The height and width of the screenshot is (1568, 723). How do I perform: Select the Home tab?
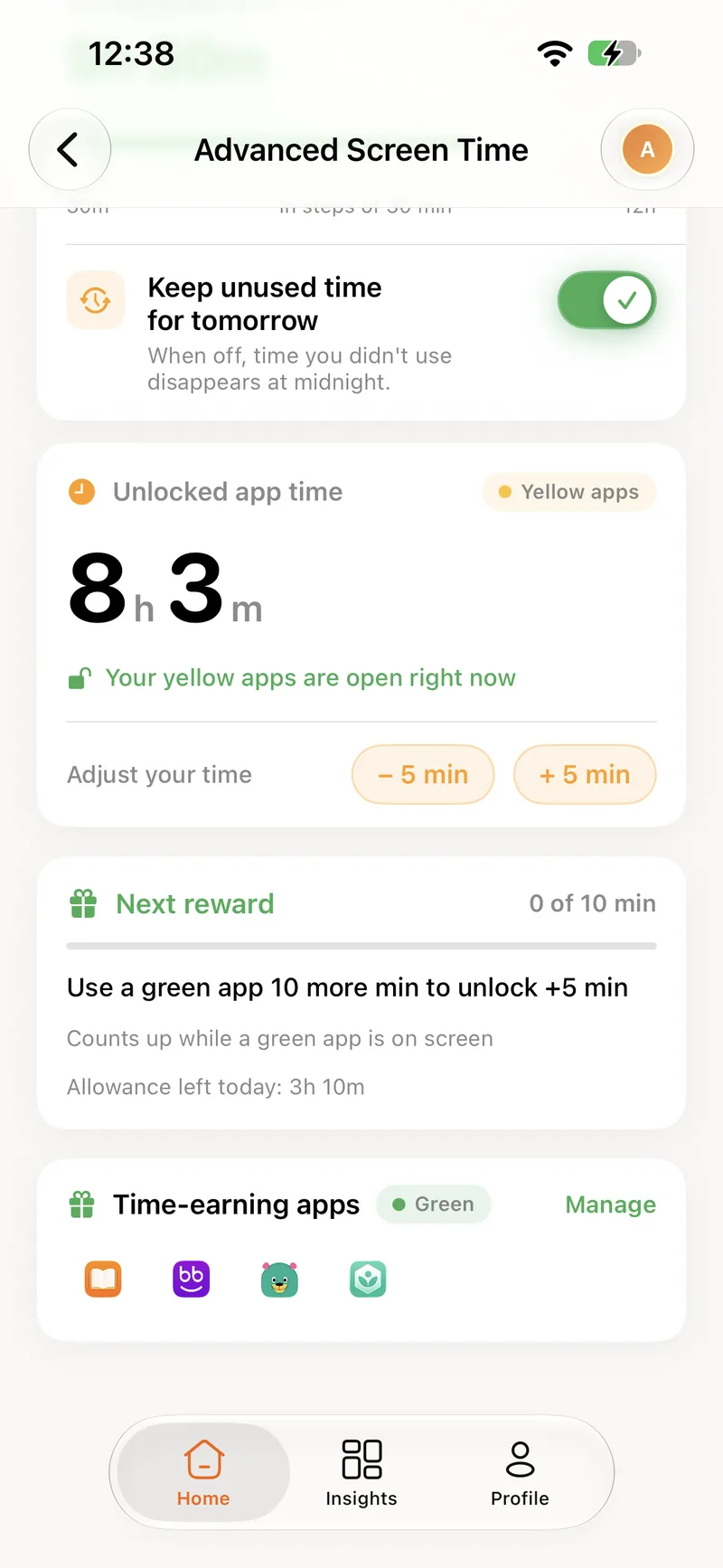click(x=203, y=1472)
